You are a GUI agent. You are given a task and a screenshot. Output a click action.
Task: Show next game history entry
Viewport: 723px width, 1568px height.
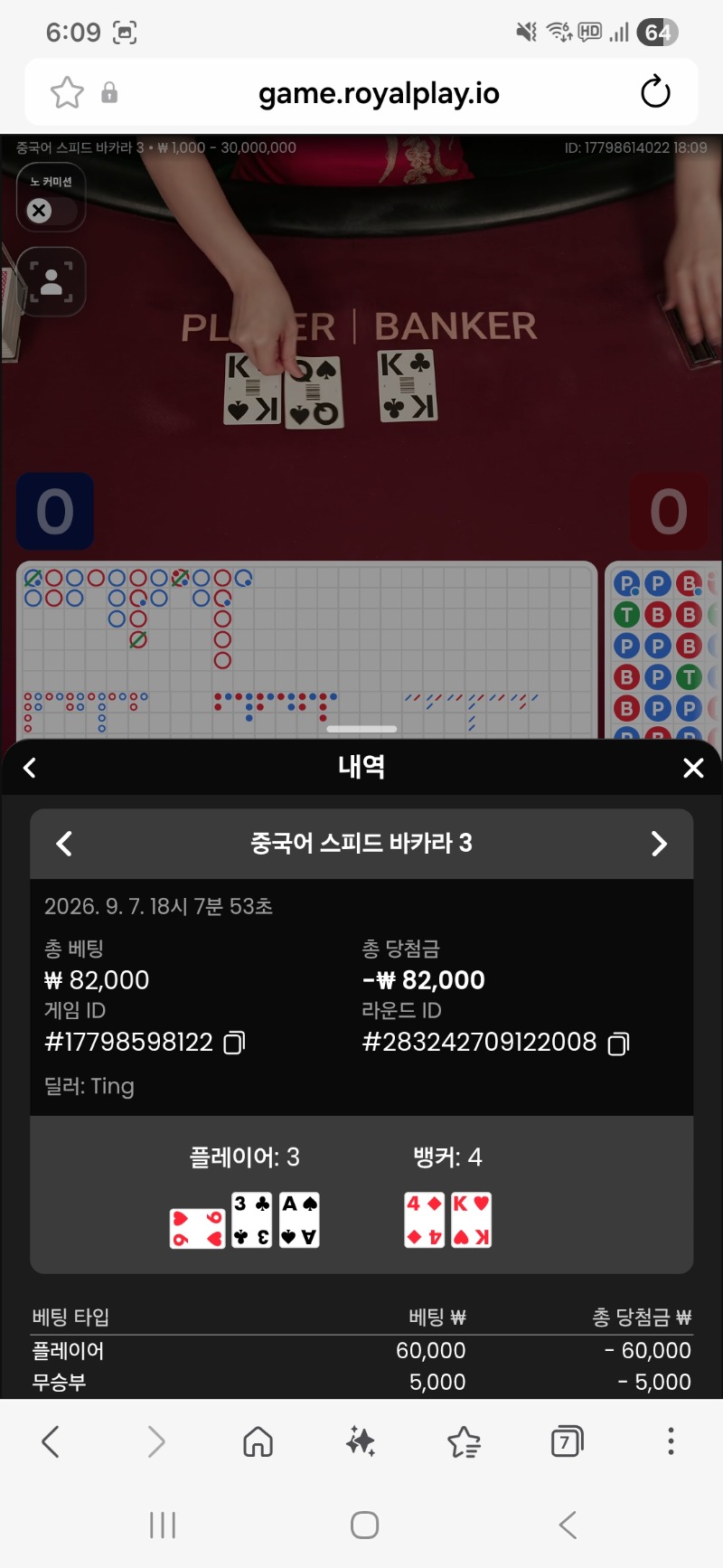(x=659, y=844)
